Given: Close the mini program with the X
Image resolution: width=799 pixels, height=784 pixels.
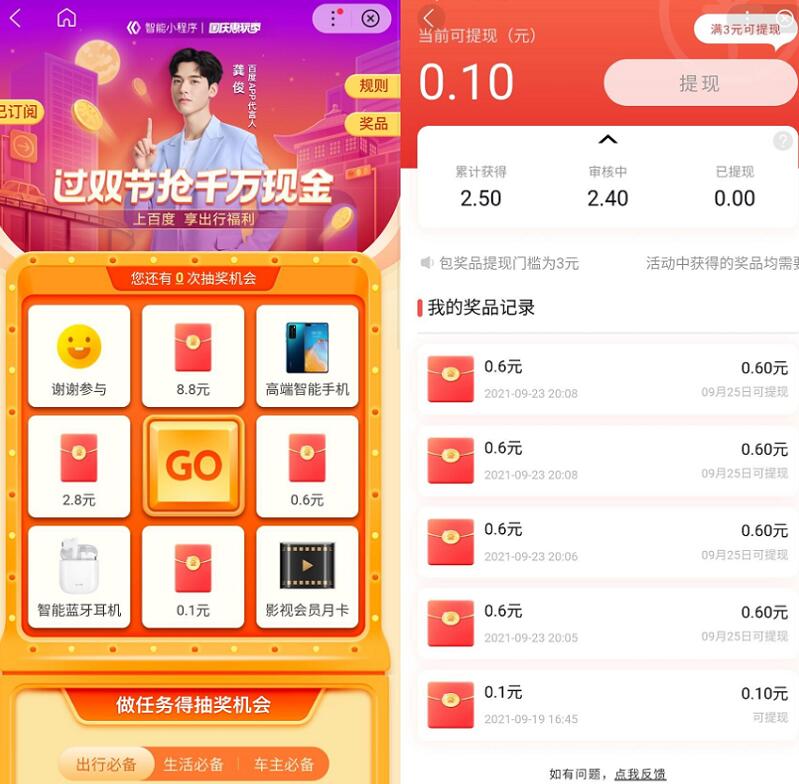Looking at the screenshot, I should [370, 18].
